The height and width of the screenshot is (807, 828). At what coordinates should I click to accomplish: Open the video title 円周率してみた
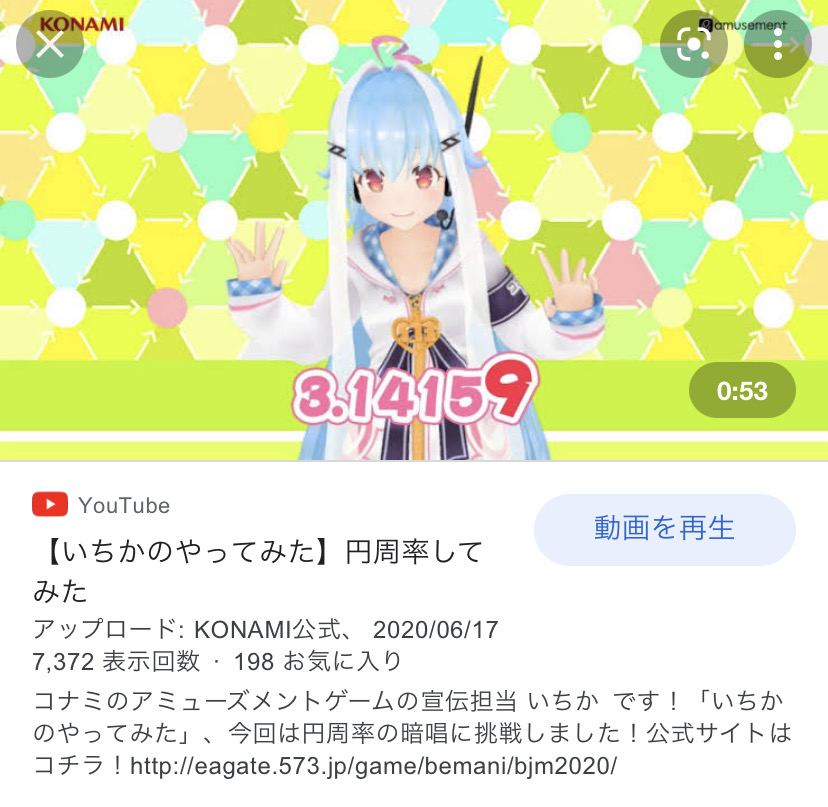tap(258, 571)
